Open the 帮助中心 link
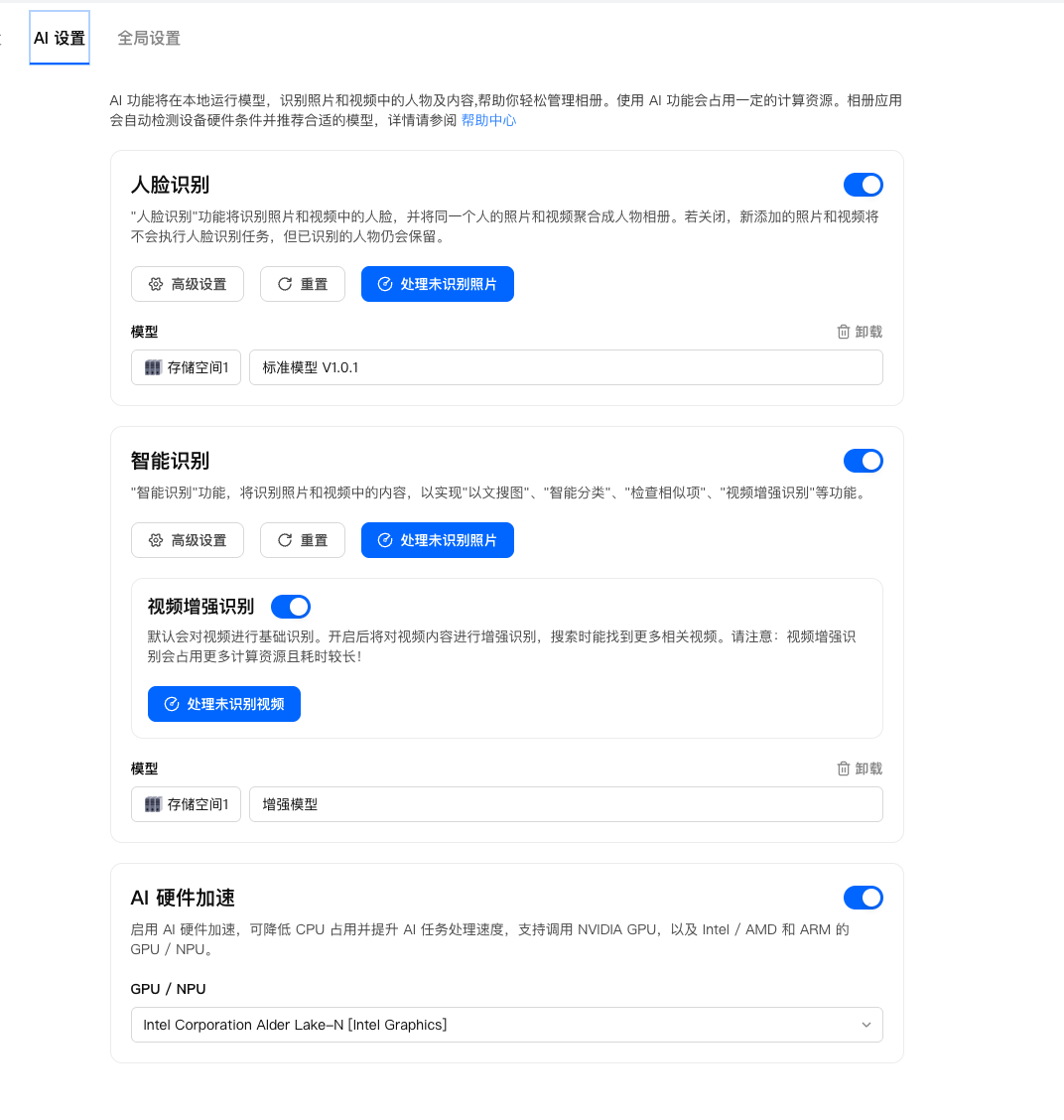The image size is (1064, 1120). click(488, 118)
